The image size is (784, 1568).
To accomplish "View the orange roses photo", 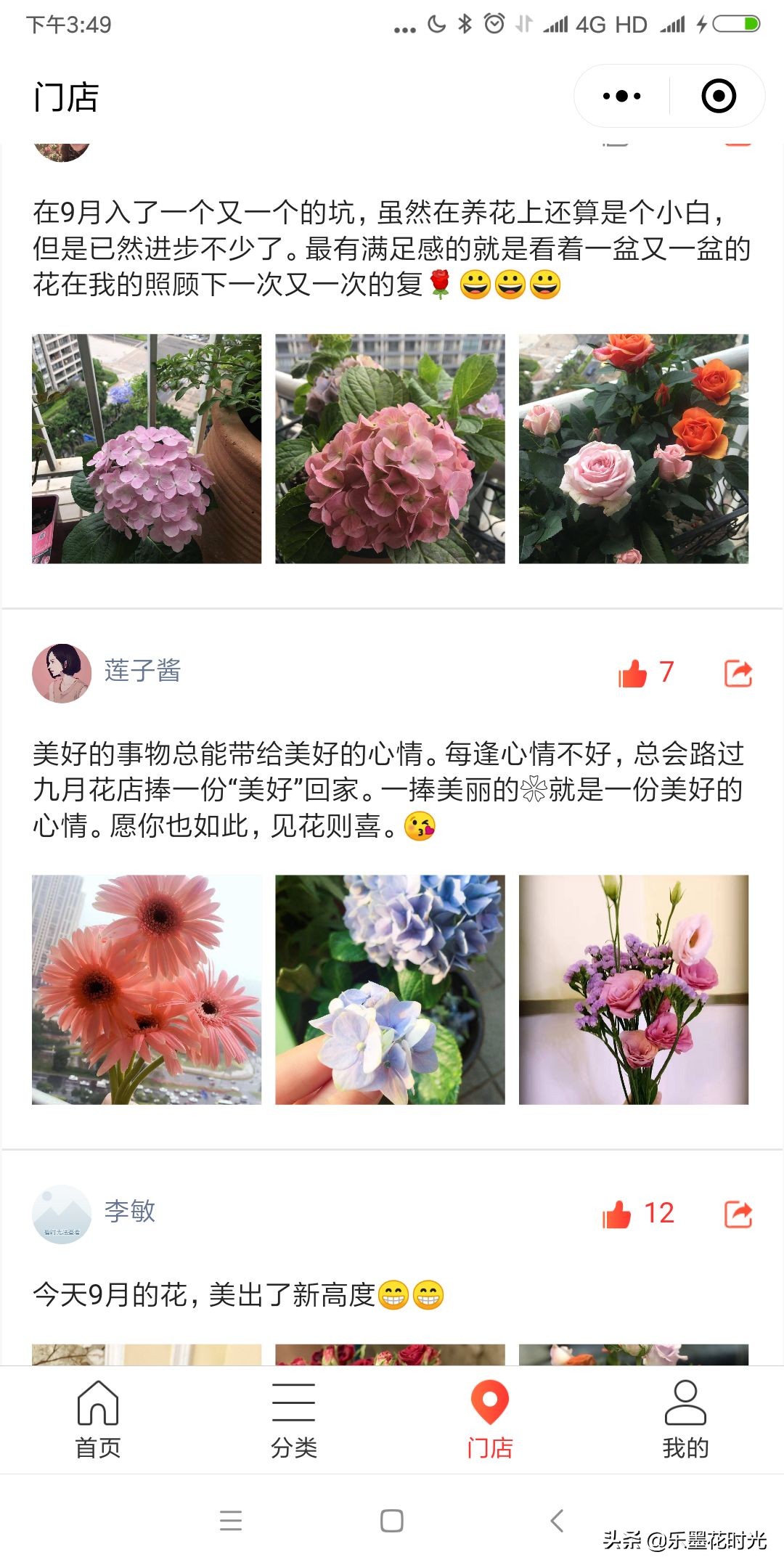I will point(634,449).
